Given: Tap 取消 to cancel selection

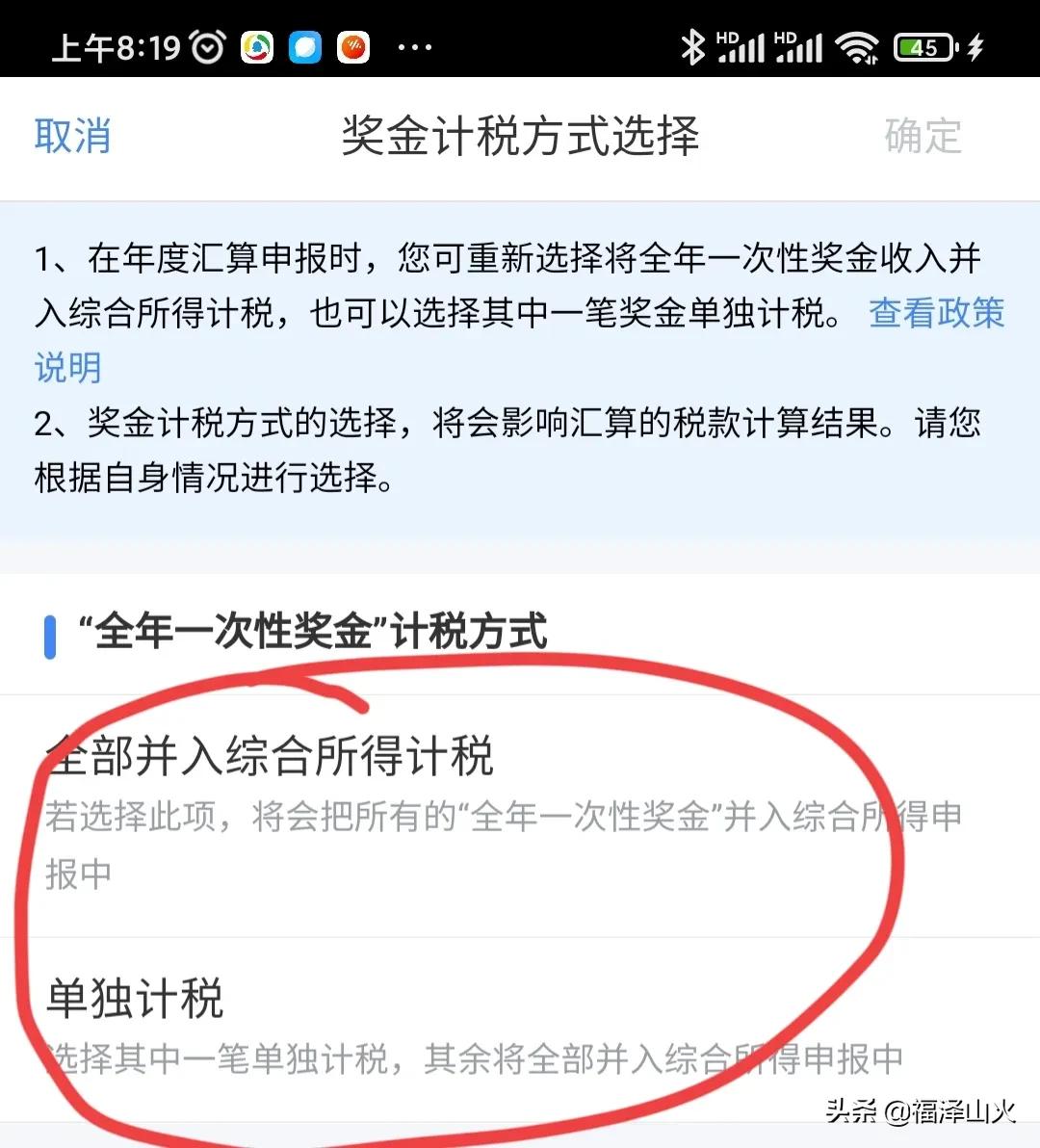Looking at the screenshot, I should pyautogui.click(x=72, y=135).
